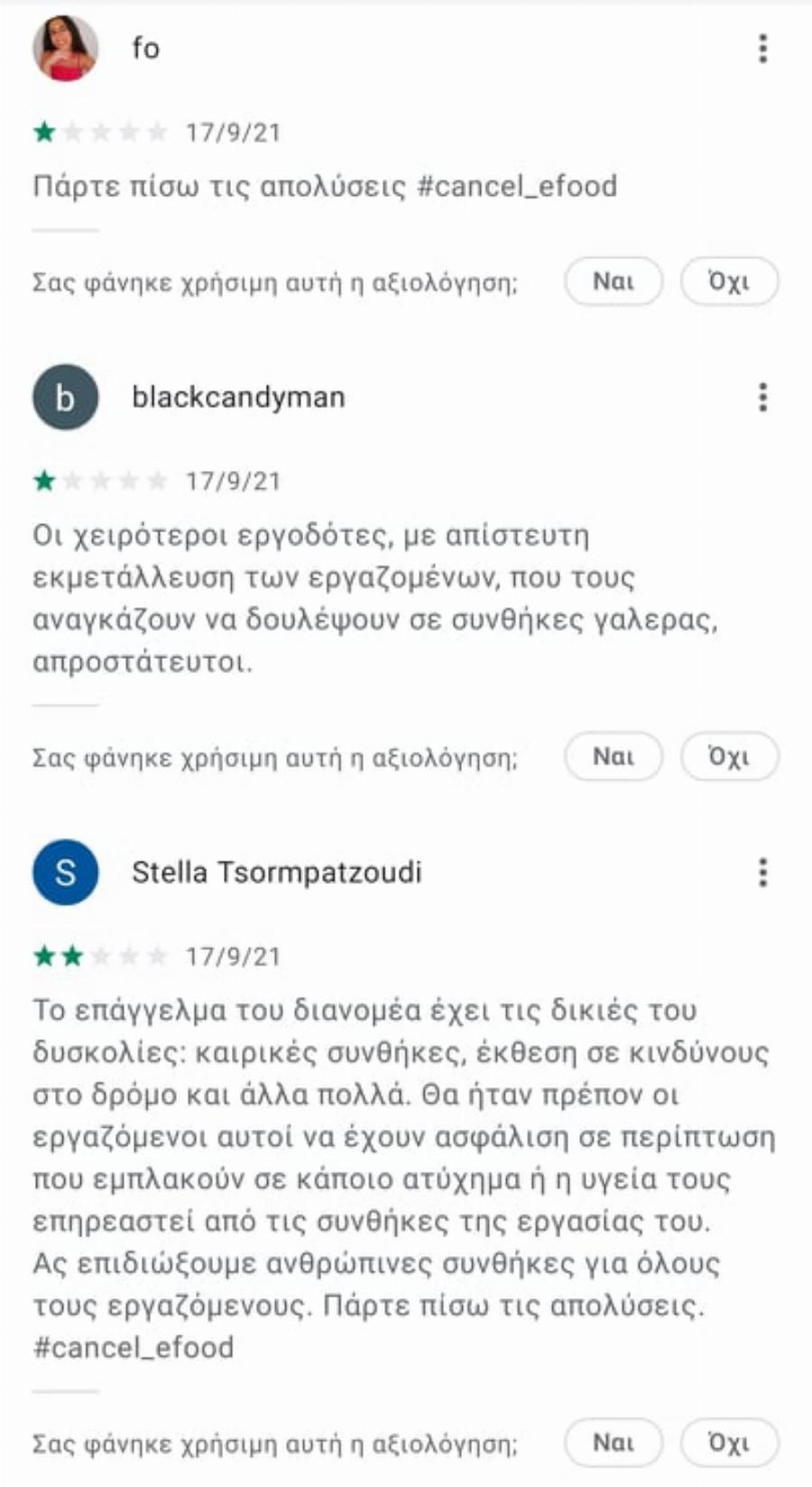
Task: Open the overflow menu on fo's review
Action: click(762, 50)
